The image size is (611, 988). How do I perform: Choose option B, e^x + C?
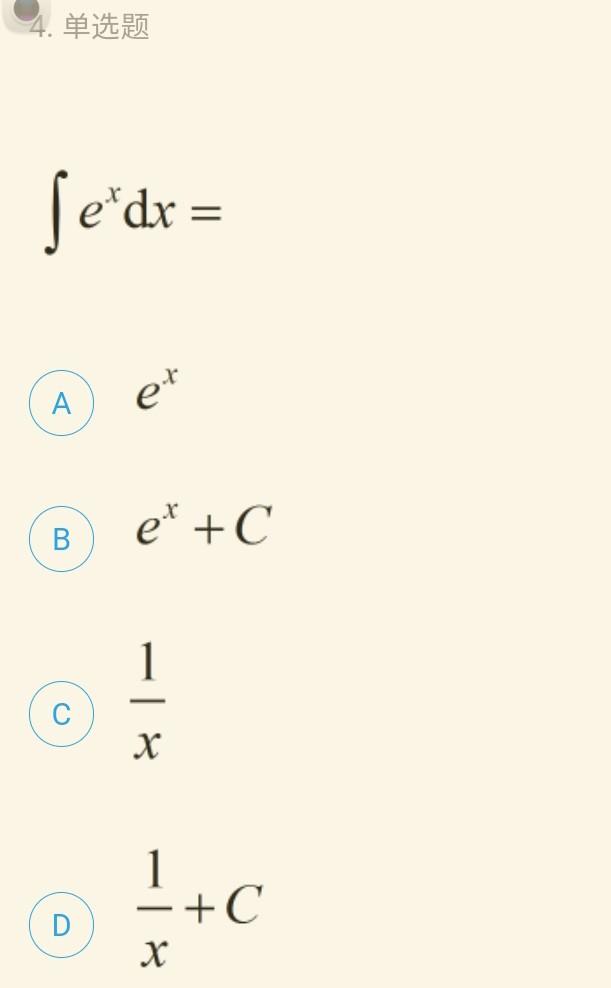(61, 539)
